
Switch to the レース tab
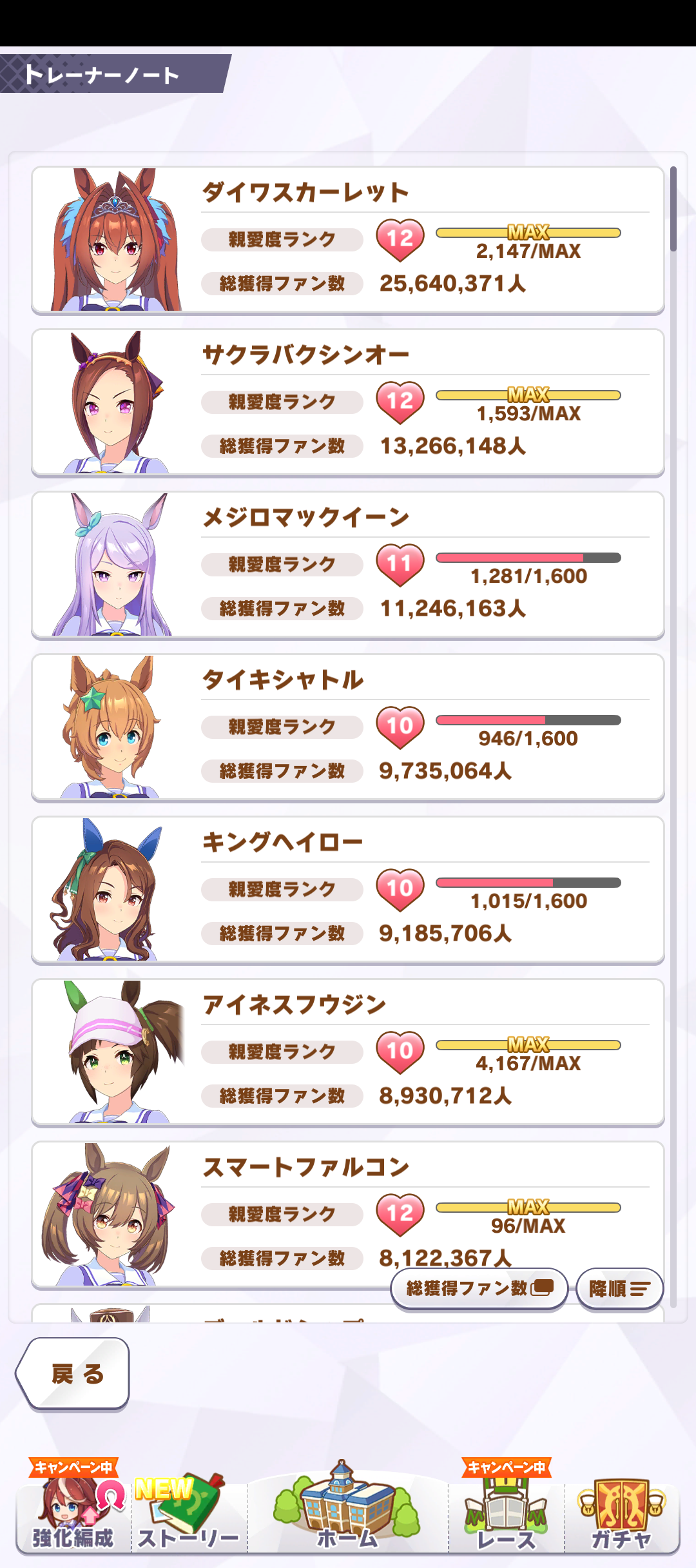[506, 1515]
